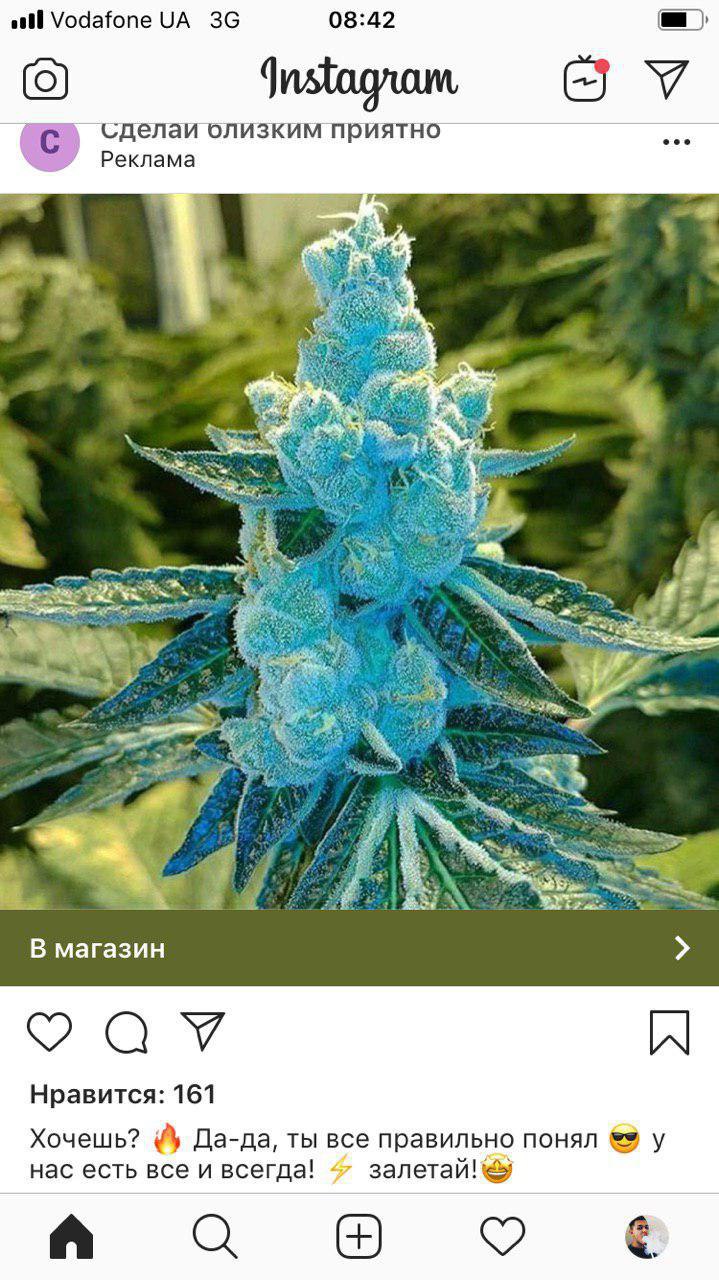Screen dimensions: 719x1280
Task: Open the sponsored post's photo
Action: point(359,550)
